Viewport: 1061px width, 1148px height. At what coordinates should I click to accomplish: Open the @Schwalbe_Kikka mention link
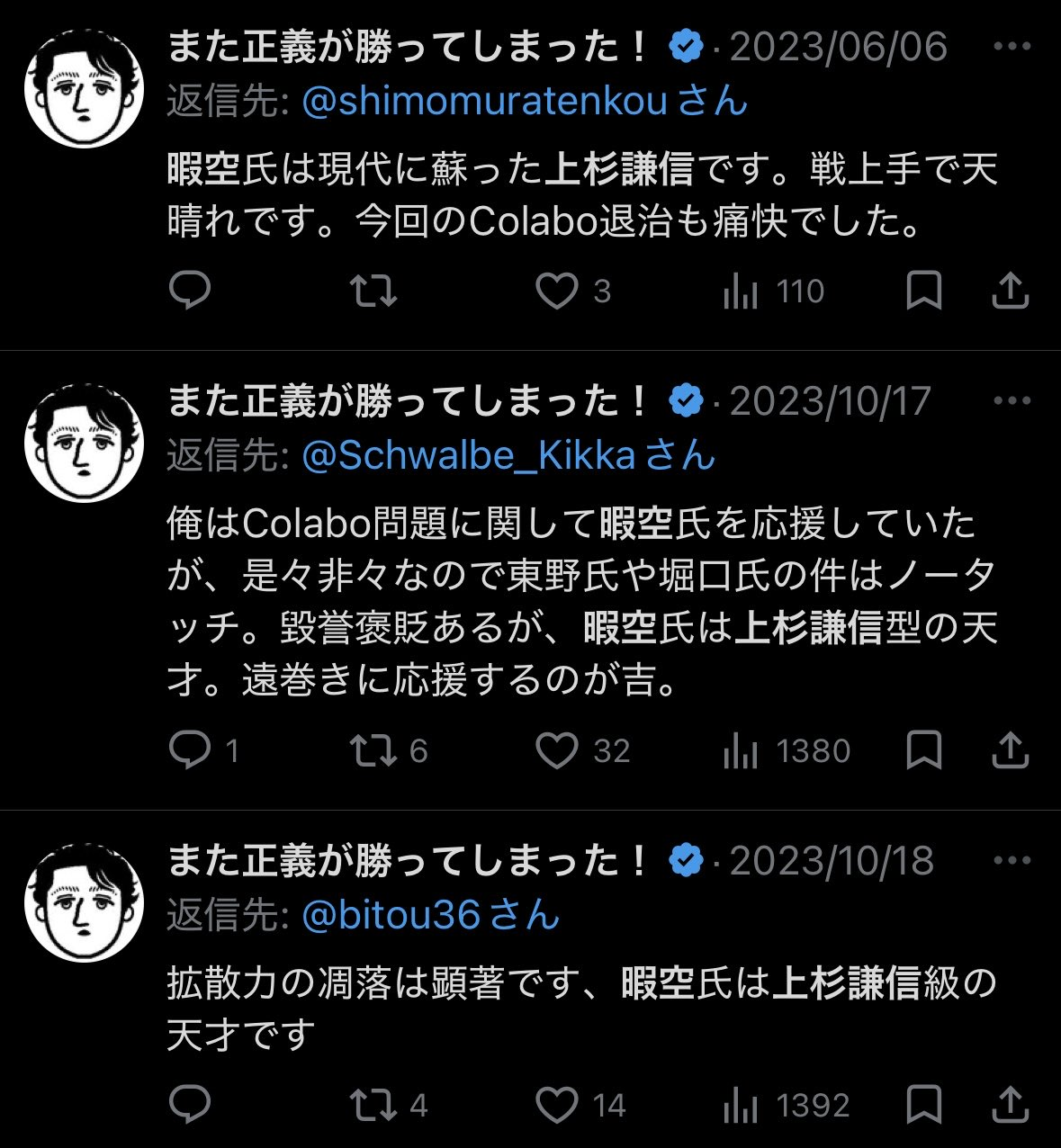(x=468, y=456)
